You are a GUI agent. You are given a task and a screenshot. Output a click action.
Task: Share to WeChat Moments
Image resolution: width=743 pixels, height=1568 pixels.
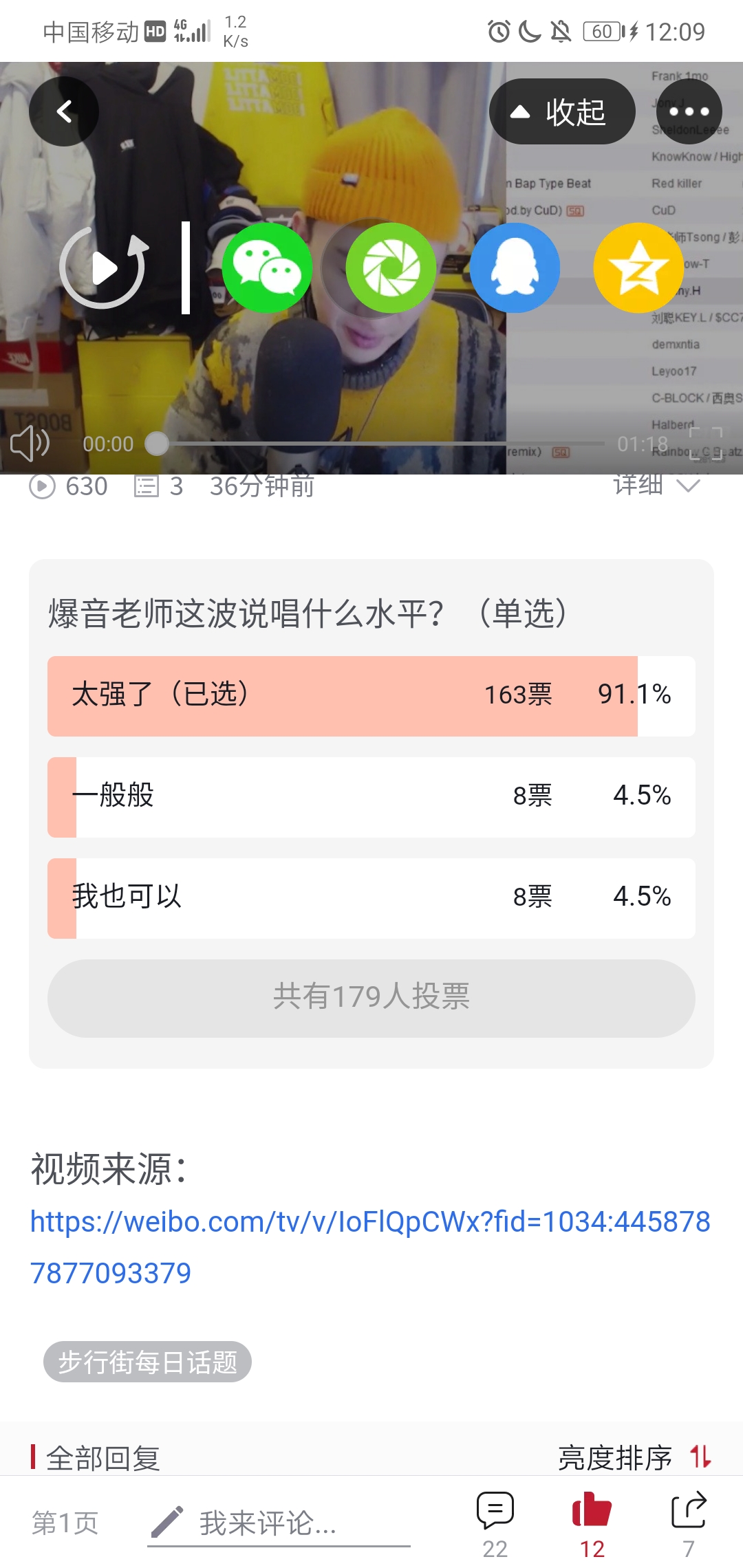pyautogui.click(x=391, y=268)
